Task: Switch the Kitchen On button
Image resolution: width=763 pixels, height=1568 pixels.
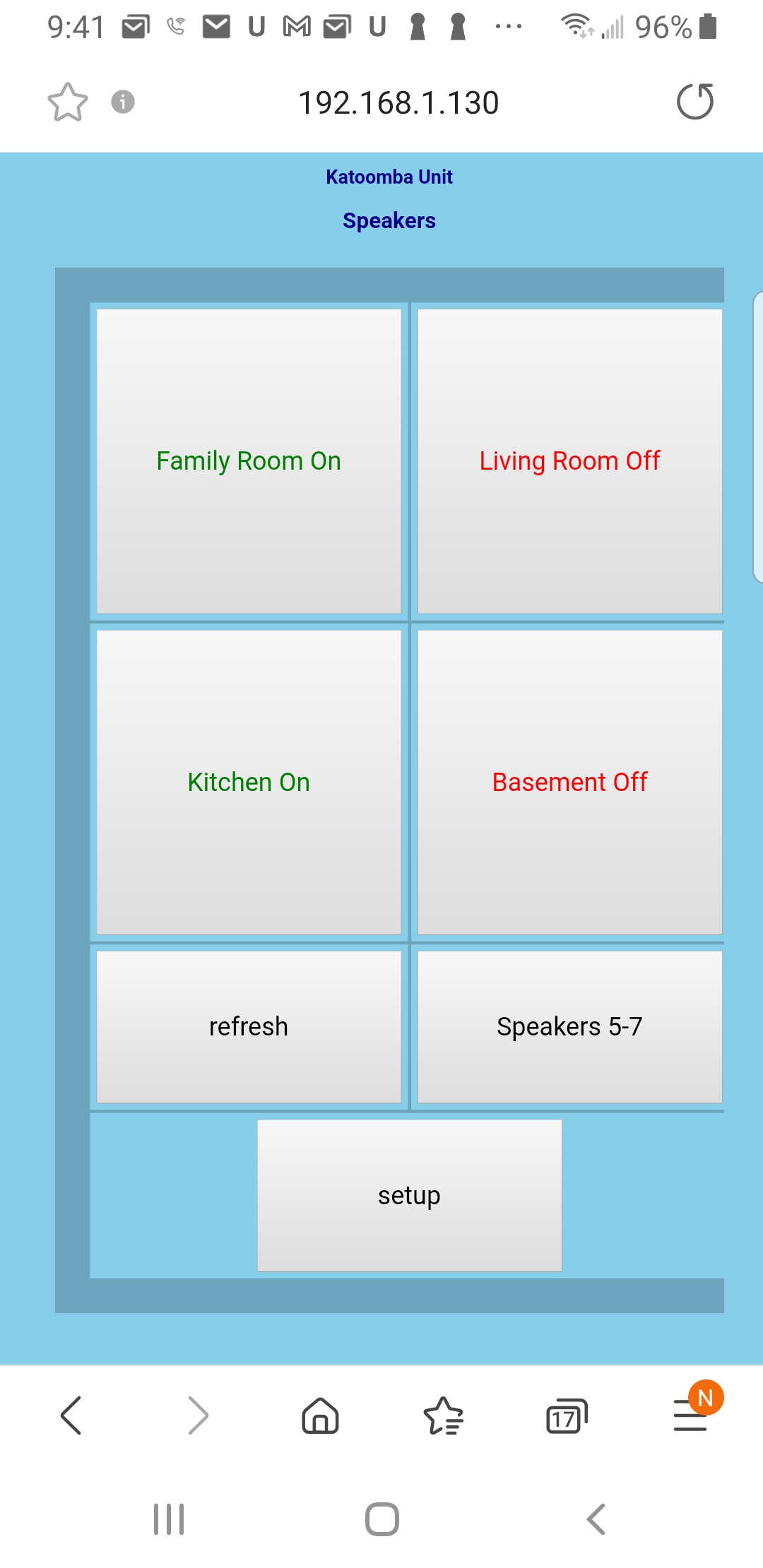Action: [249, 783]
